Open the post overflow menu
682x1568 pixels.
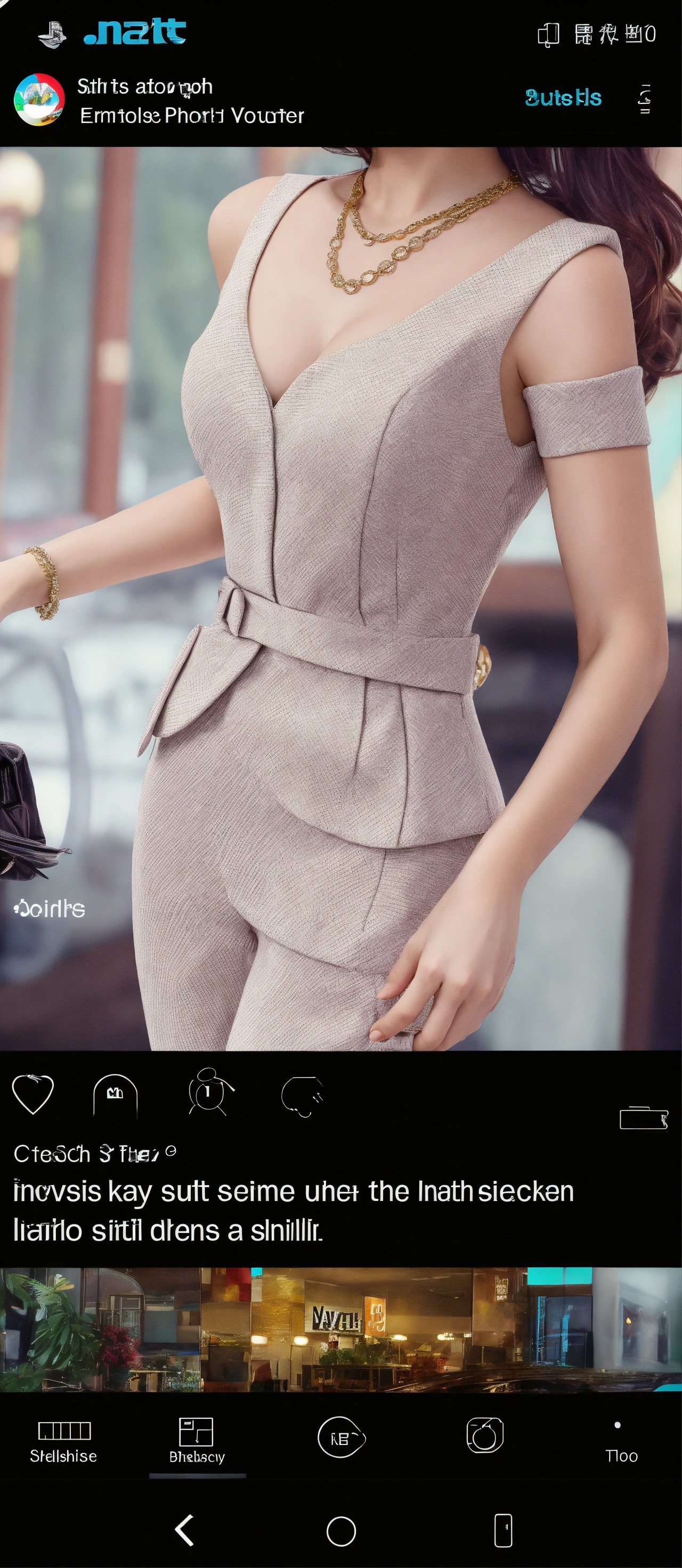(644, 99)
